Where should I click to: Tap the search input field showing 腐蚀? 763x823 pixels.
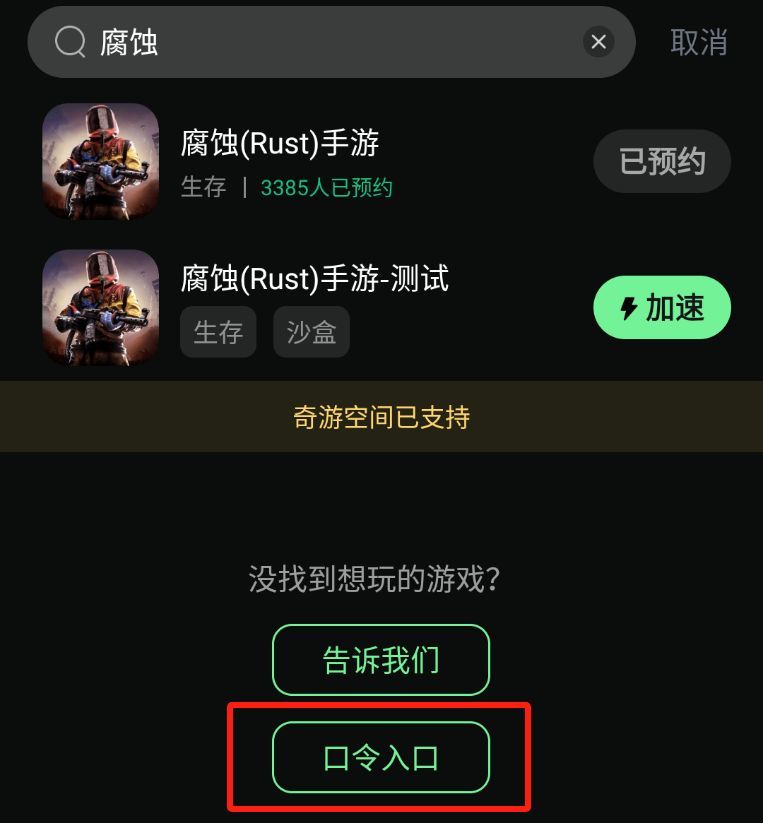(300, 42)
